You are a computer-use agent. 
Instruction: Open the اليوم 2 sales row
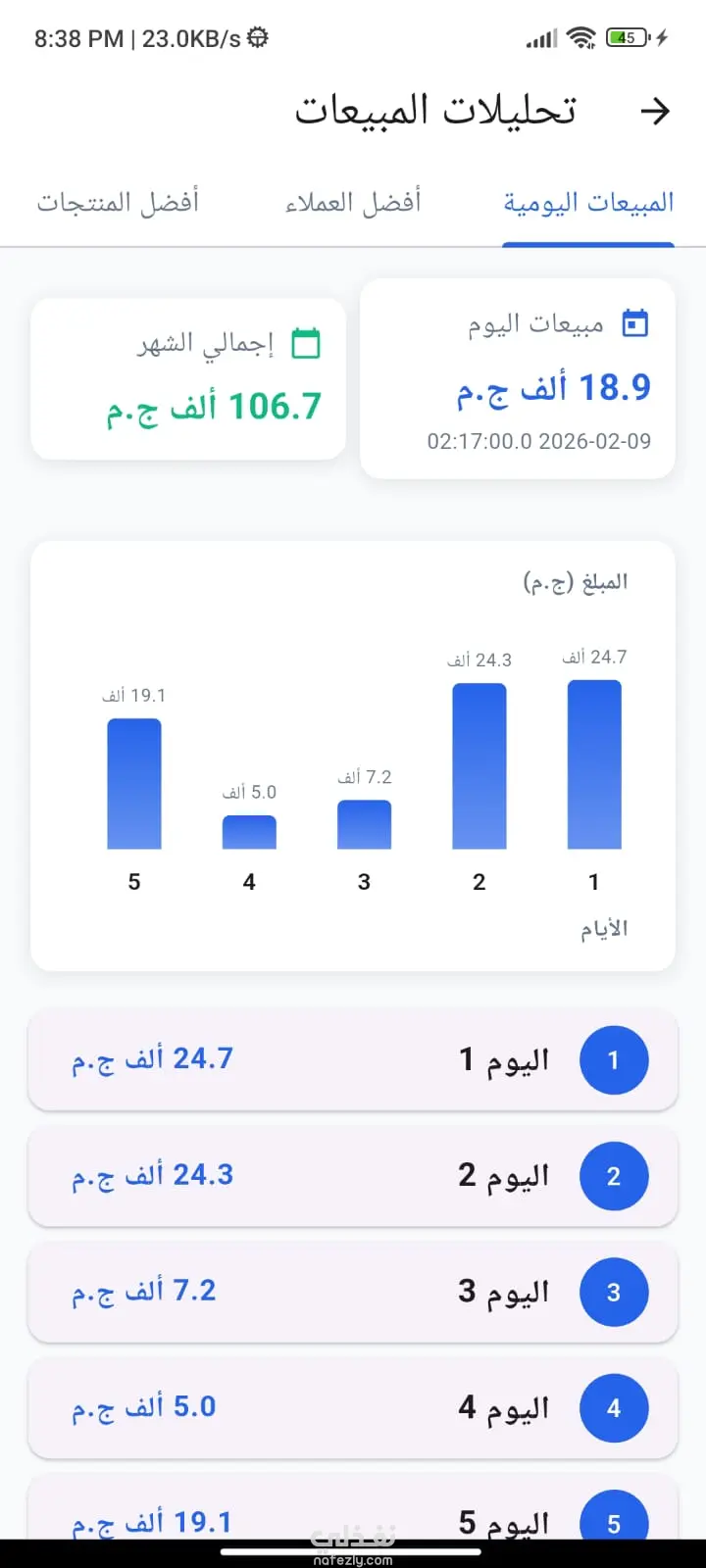tap(353, 1176)
